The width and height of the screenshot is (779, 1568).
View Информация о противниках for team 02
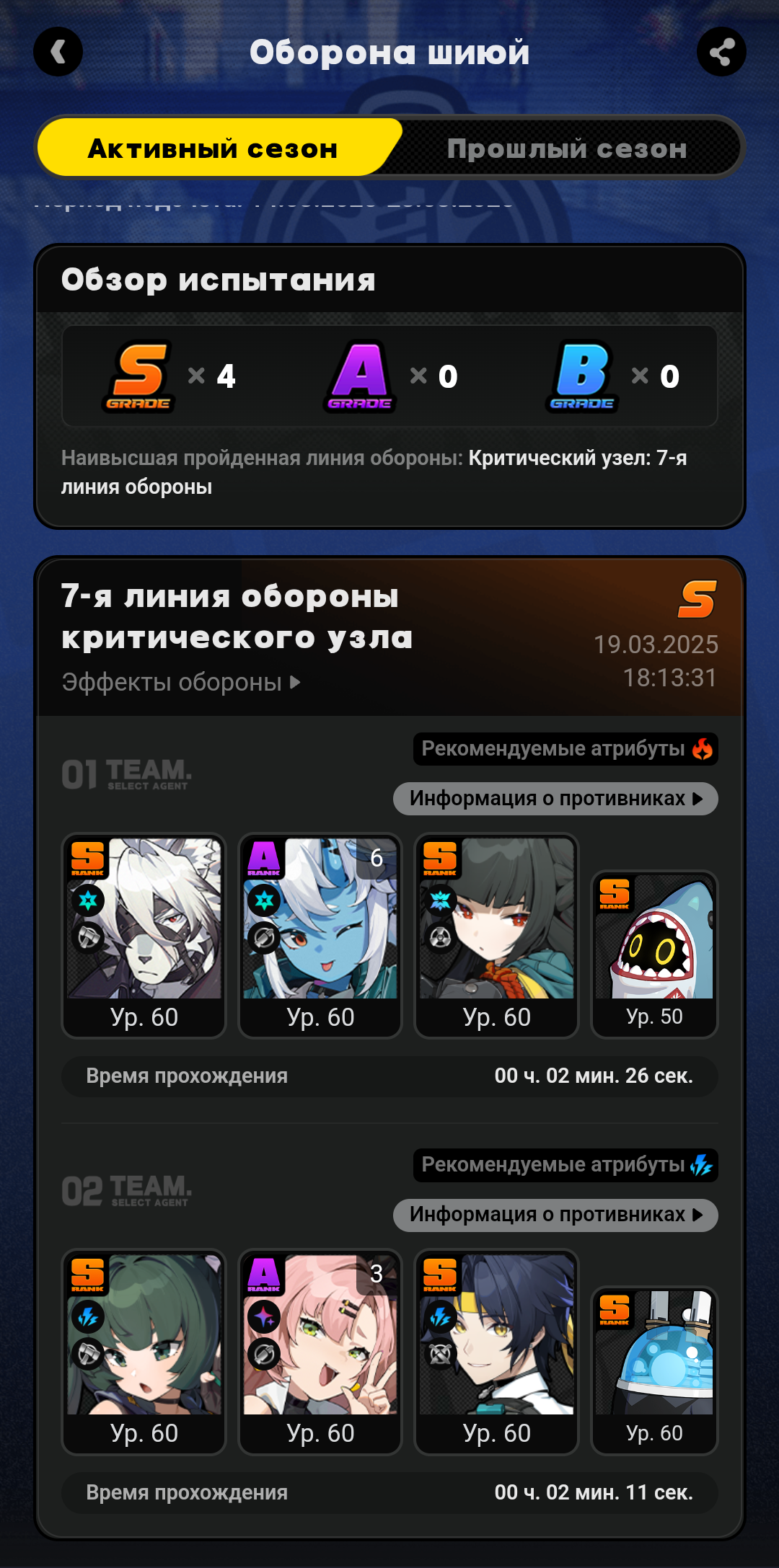coord(555,1215)
